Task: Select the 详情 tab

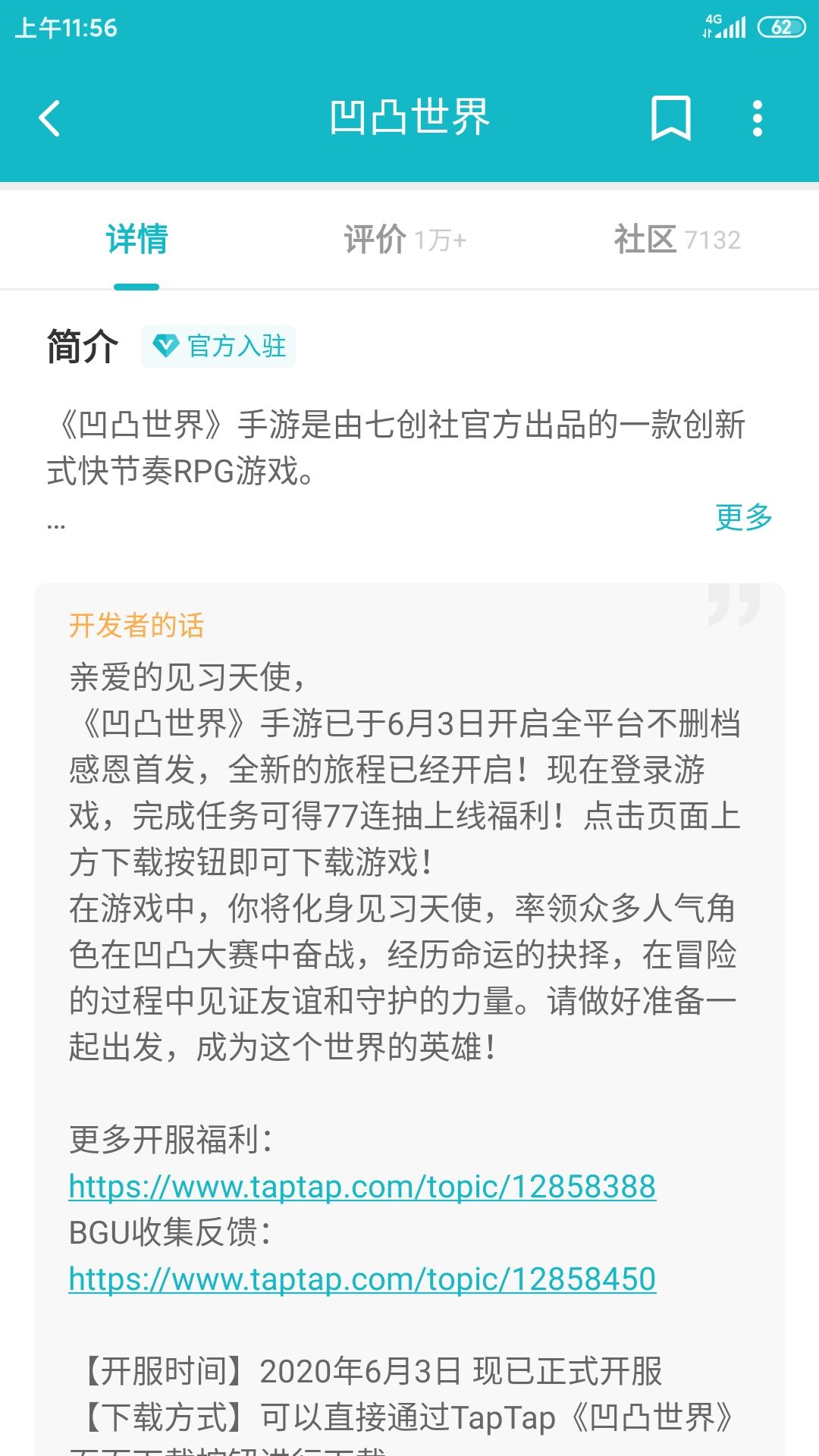Action: click(136, 240)
